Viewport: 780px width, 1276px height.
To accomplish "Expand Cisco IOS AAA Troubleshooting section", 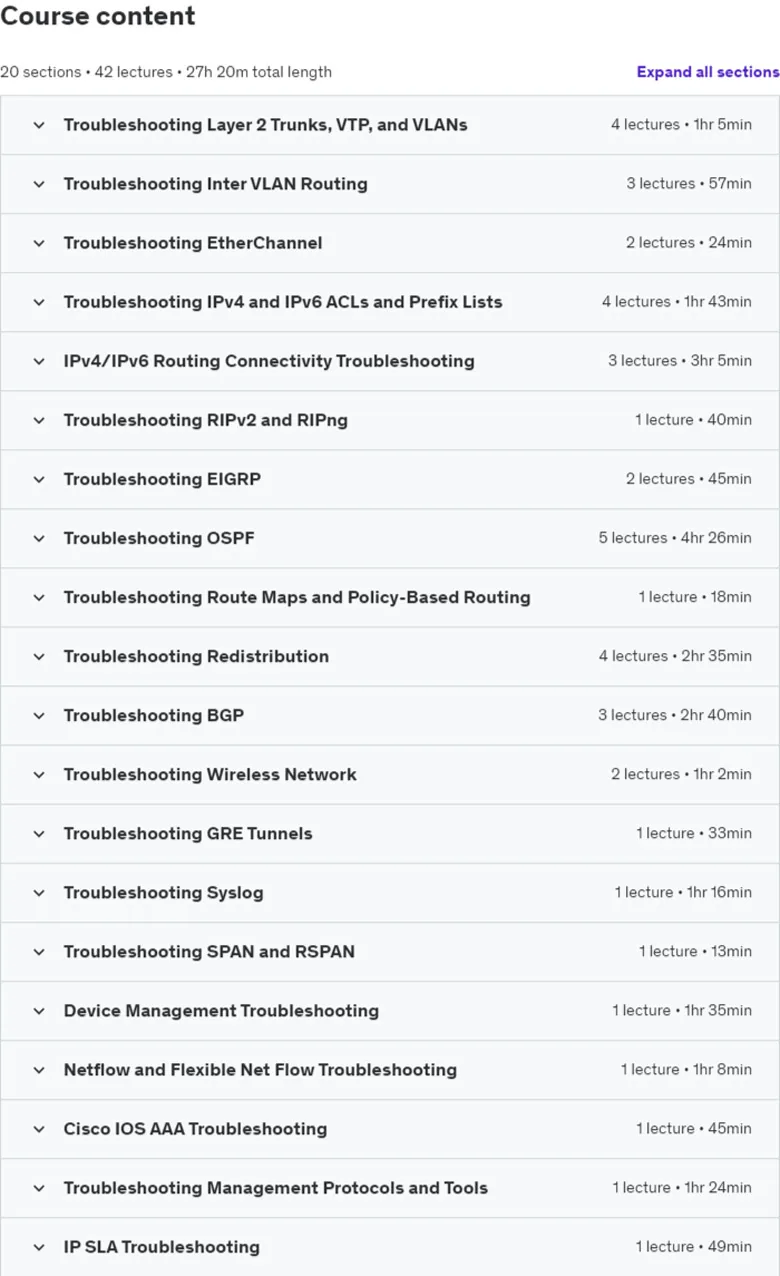I will (390, 1128).
